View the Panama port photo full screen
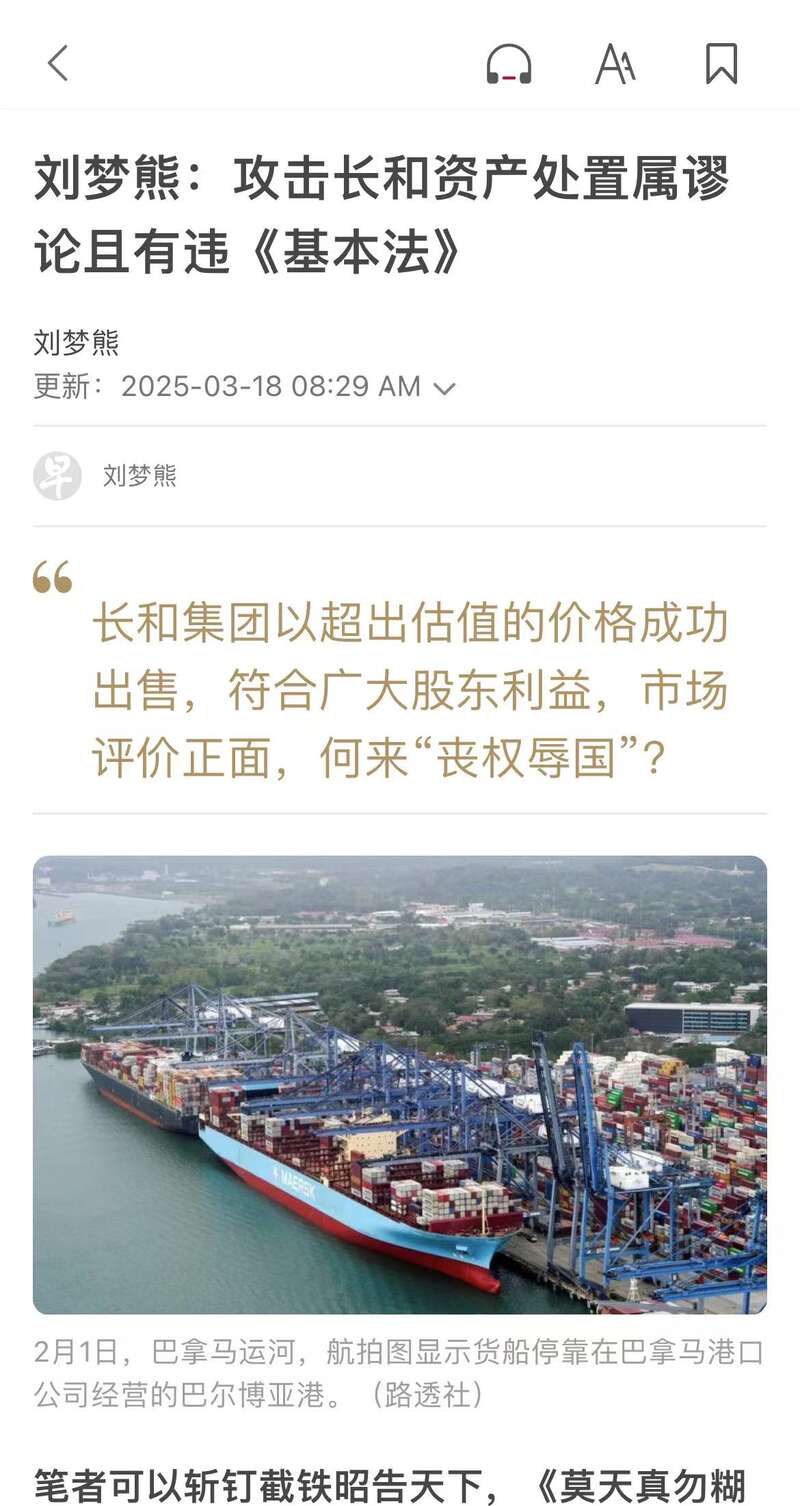The height and width of the screenshot is (1506, 800). [400, 1085]
